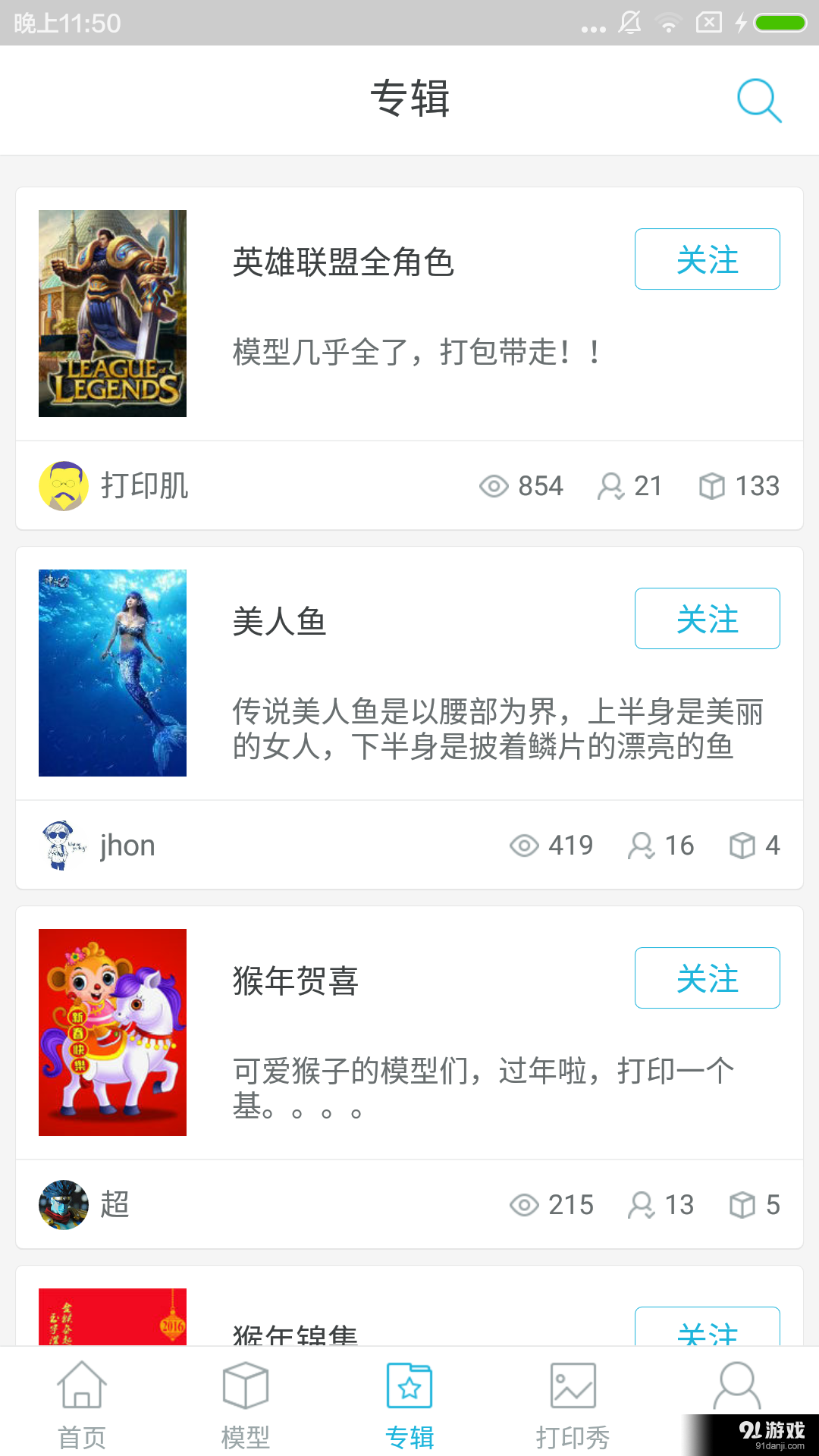This screenshot has width=819, height=1456.
Task: Tap the view icon beside 419 on 美人鱼
Action: point(525,845)
